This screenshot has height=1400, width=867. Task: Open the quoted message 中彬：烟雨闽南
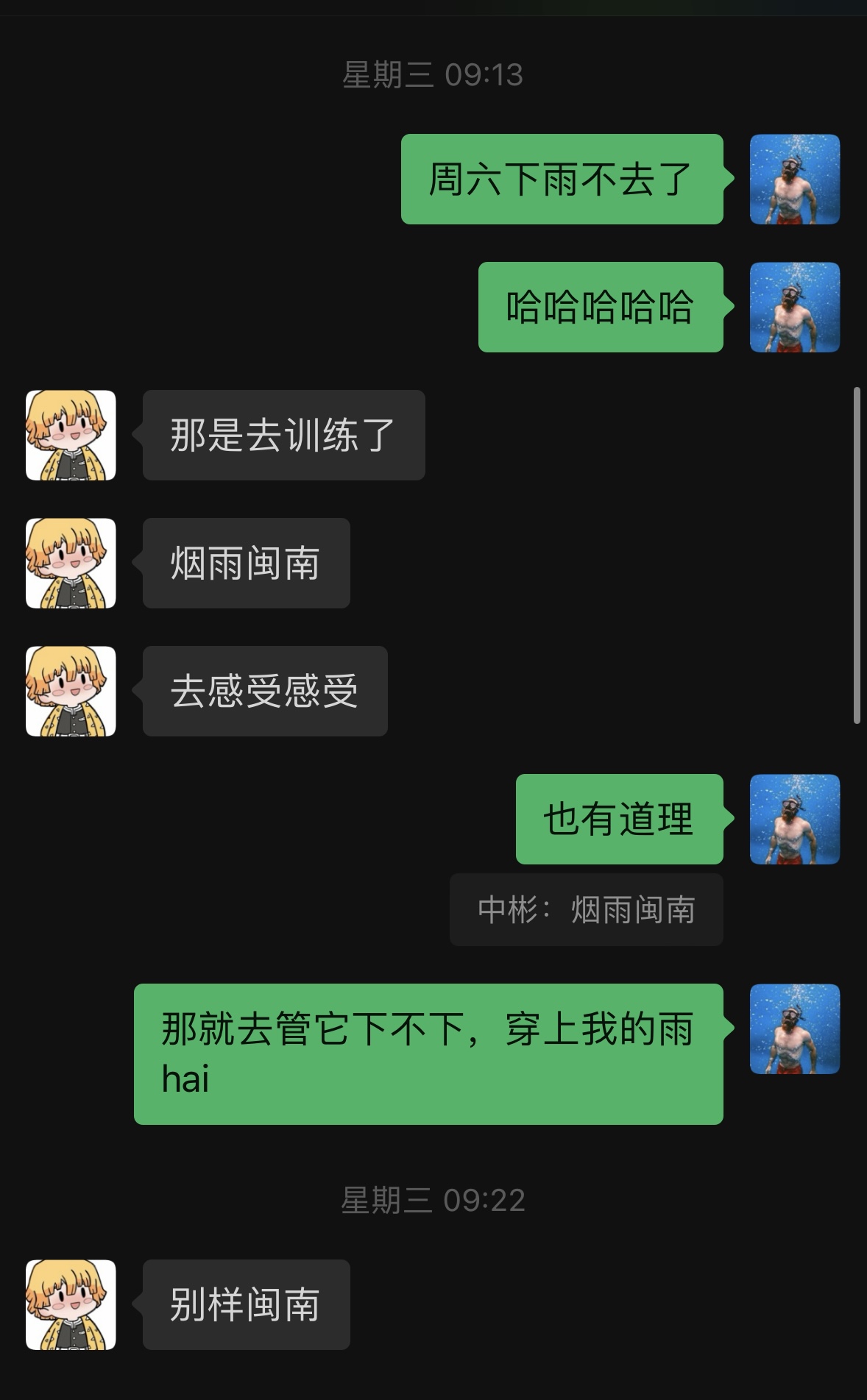coord(586,909)
